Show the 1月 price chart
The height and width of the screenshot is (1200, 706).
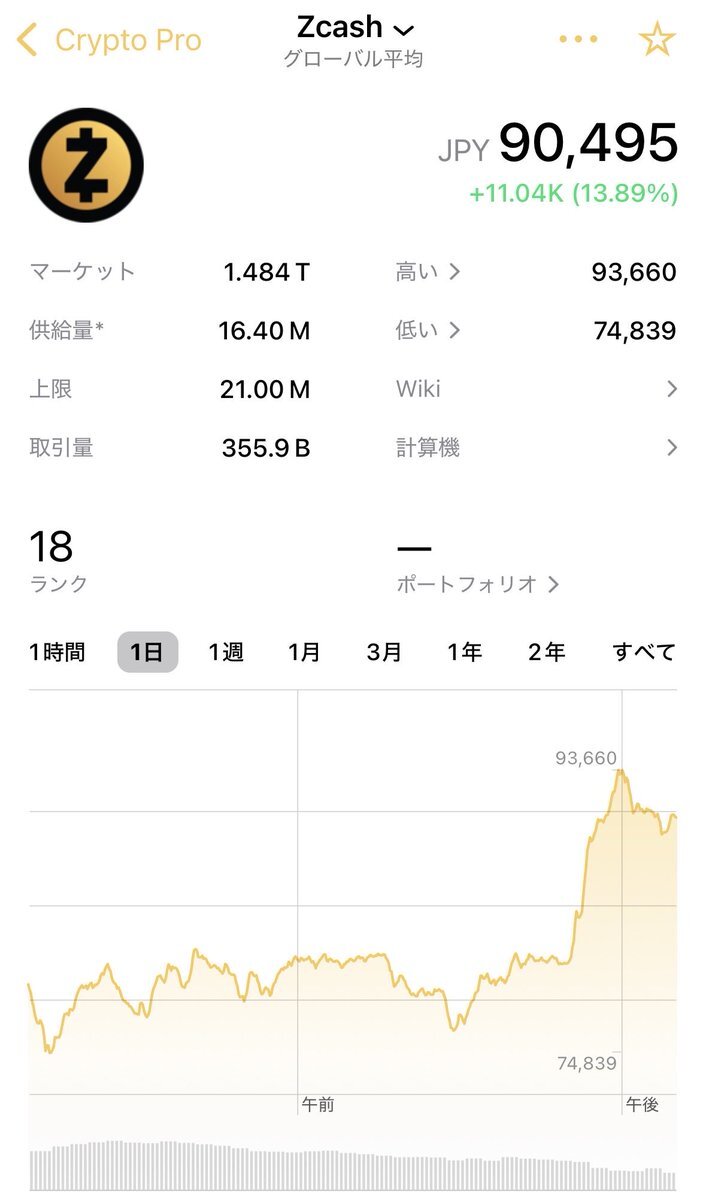point(305,653)
